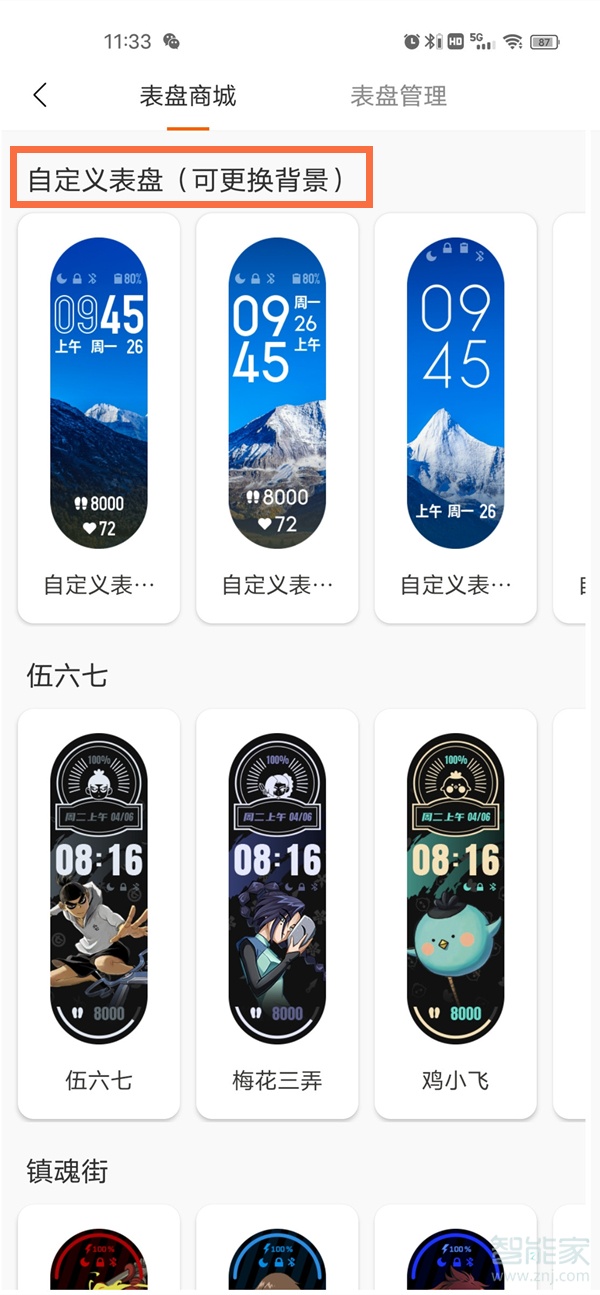This screenshot has width=600, height=1295.
Task: Switch to the 表盘管理 tab
Action: pos(398,97)
